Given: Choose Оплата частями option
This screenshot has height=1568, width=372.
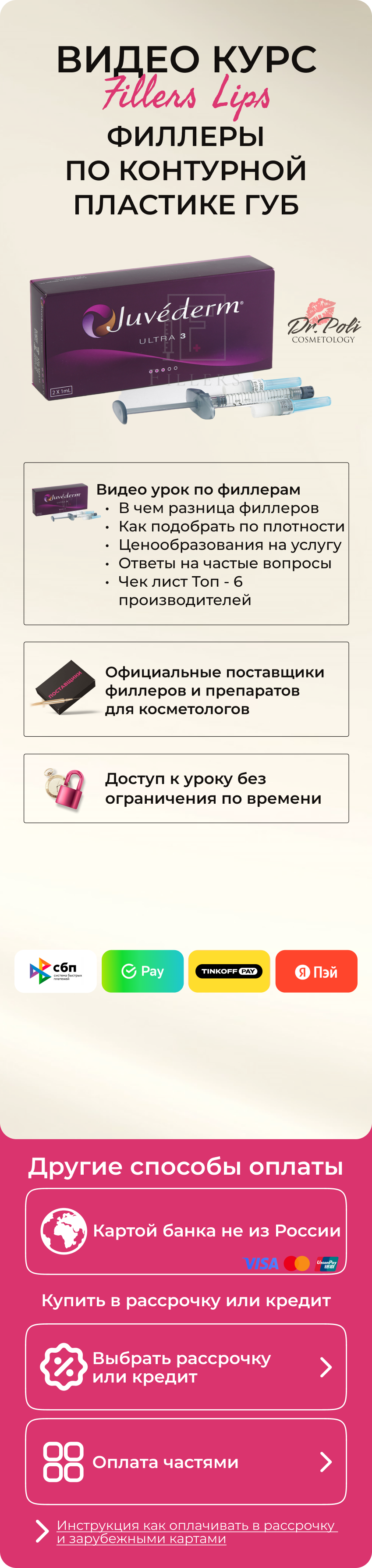Looking at the screenshot, I should click(x=186, y=1461).
